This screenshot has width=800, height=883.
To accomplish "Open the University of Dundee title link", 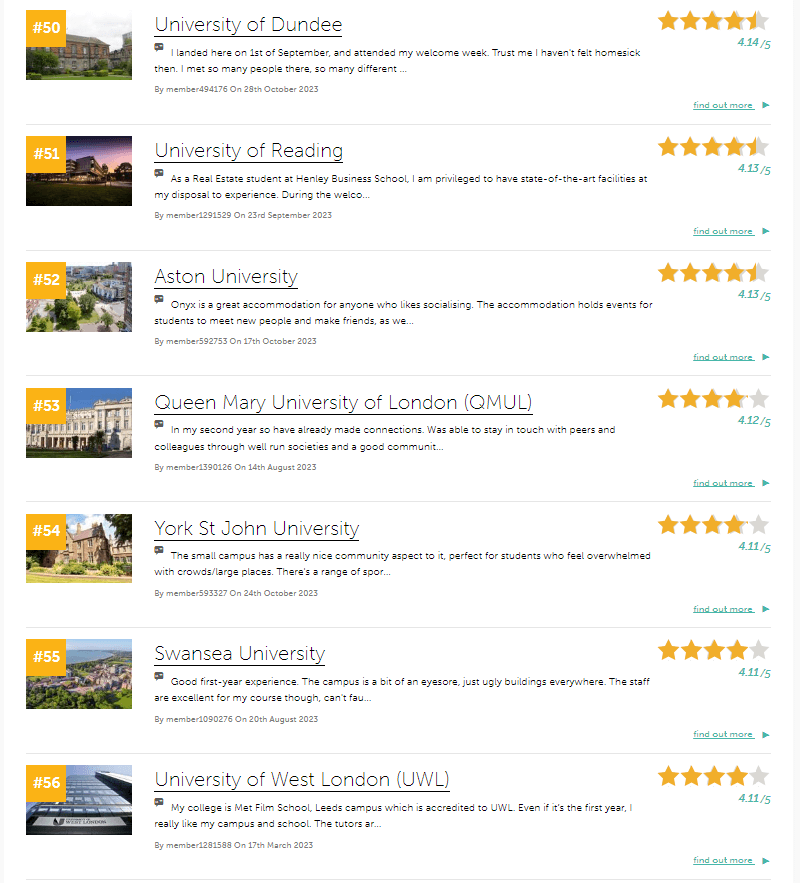I will (248, 25).
